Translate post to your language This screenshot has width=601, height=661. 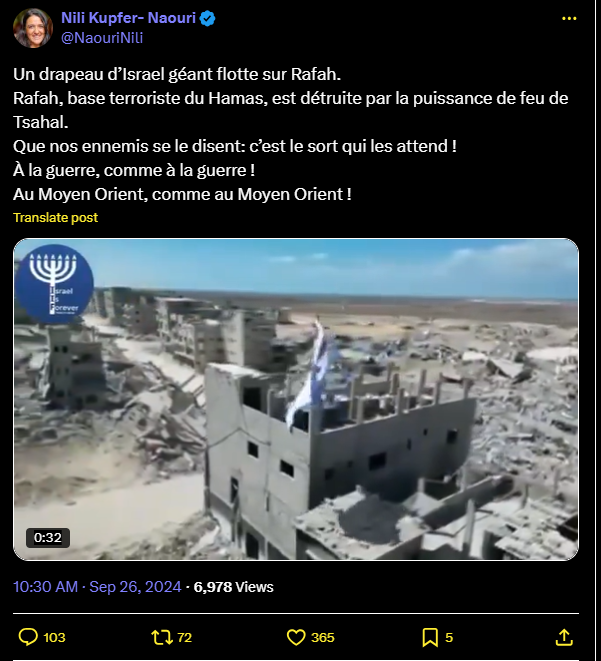coord(55,217)
